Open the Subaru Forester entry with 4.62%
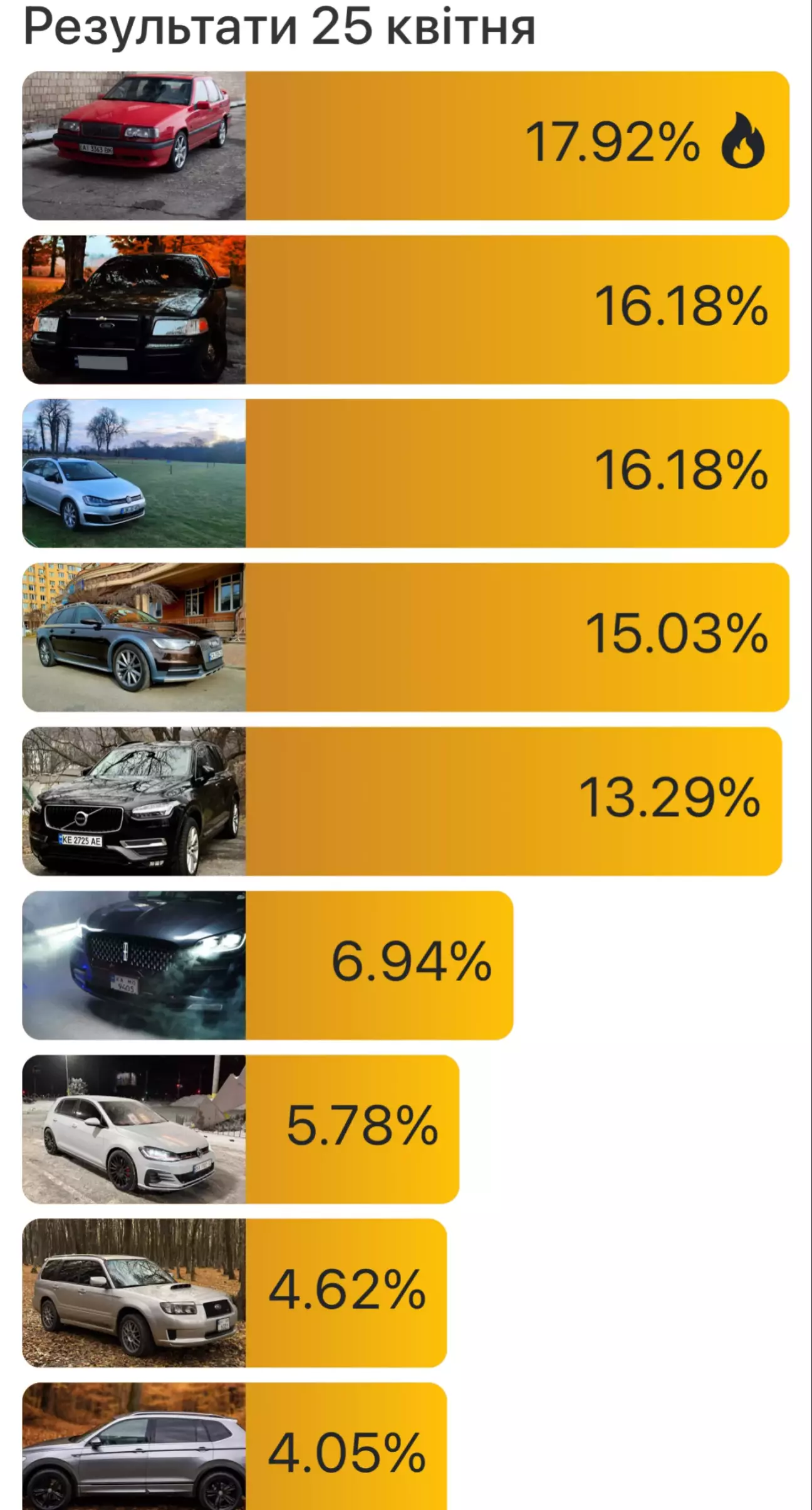 (234, 1293)
